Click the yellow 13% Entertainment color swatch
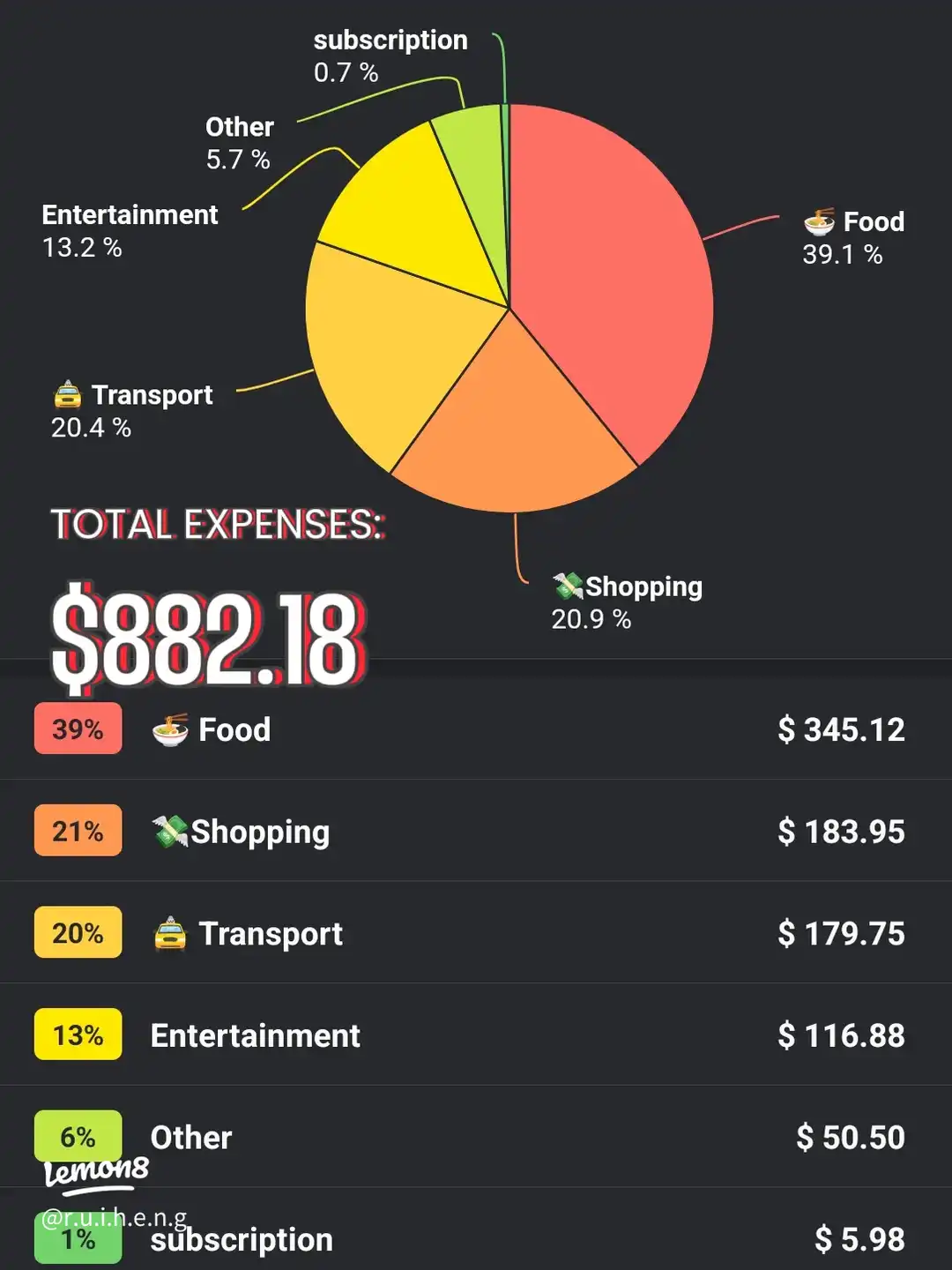The image size is (952, 1270). pyautogui.click(x=78, y=1035)
